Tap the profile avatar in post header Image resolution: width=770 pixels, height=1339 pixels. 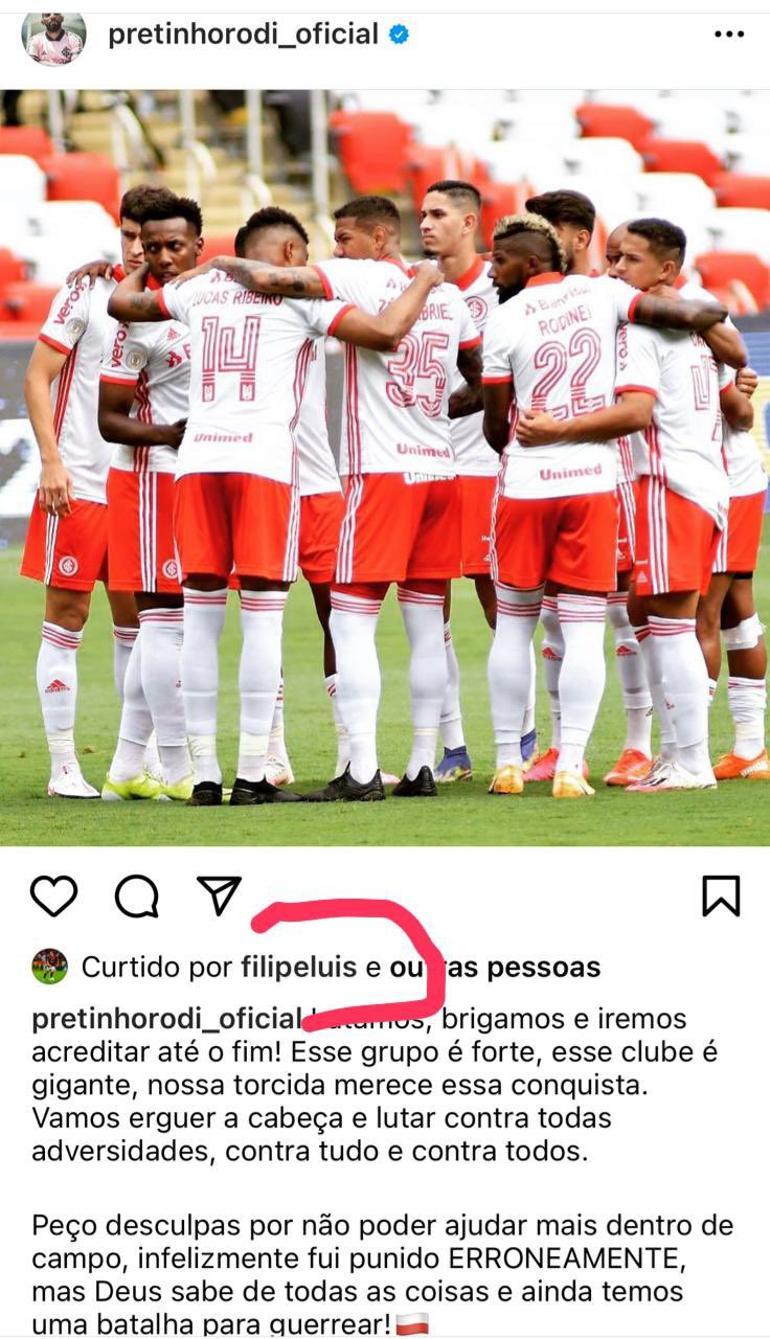(54, 38)
